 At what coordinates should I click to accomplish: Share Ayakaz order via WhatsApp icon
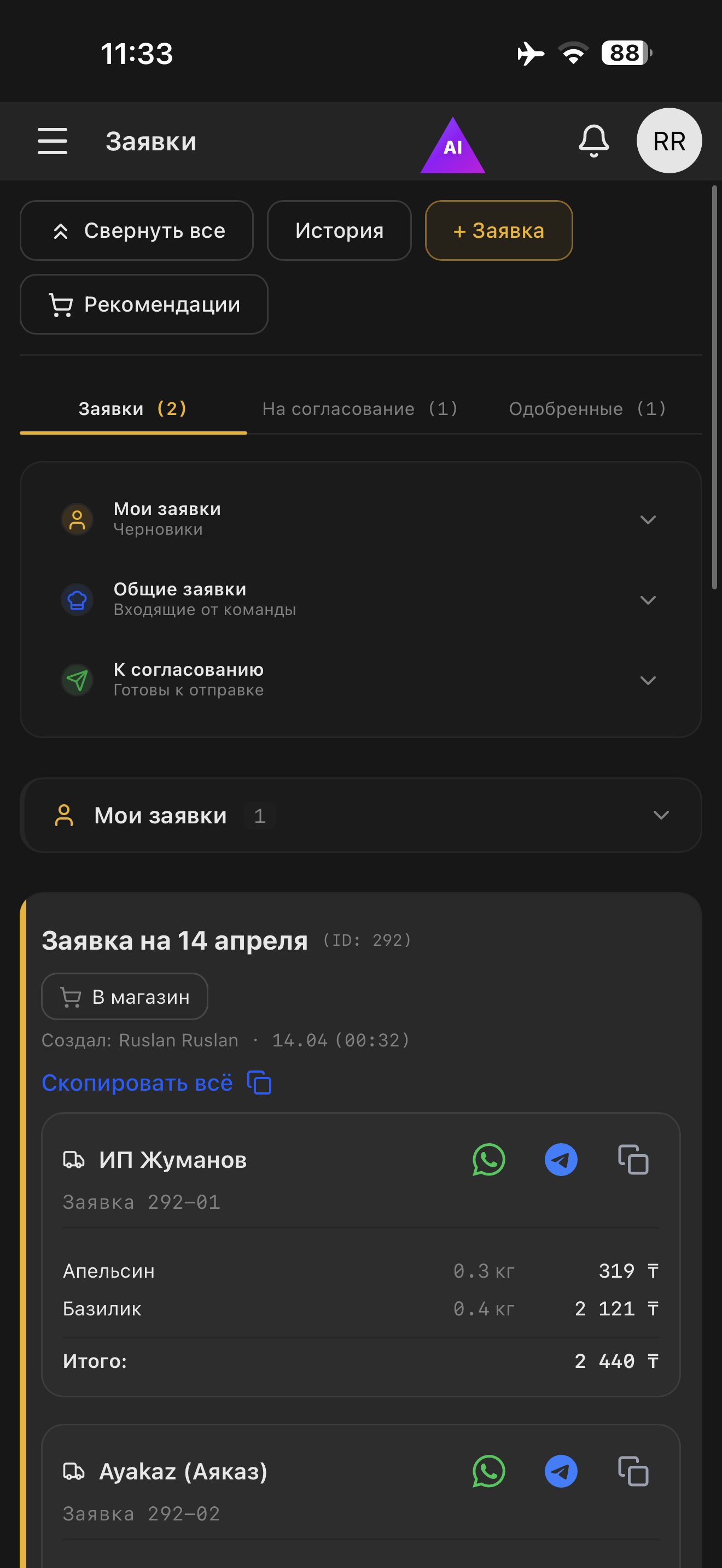489,1472
